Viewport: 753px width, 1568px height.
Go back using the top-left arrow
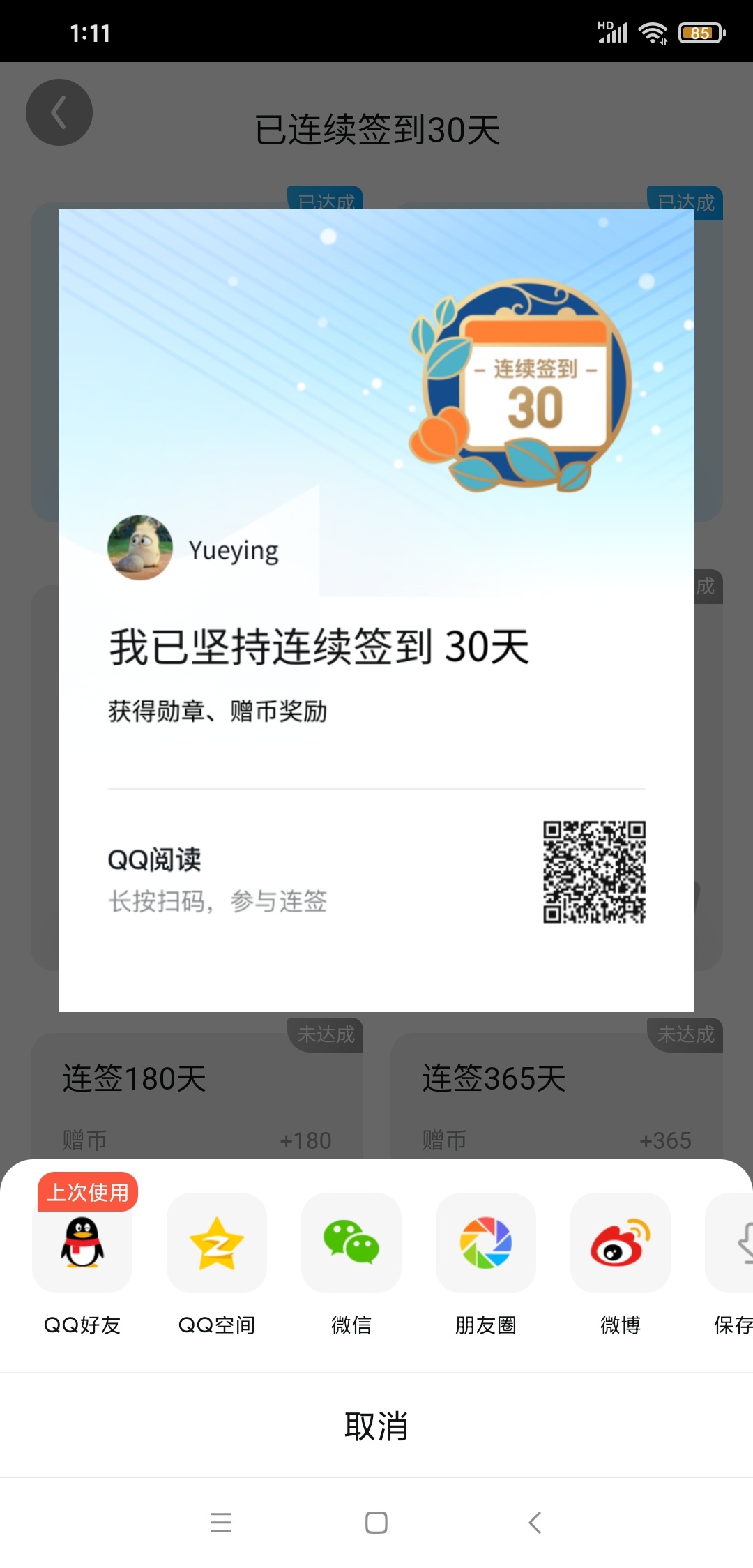coord(59,112)
